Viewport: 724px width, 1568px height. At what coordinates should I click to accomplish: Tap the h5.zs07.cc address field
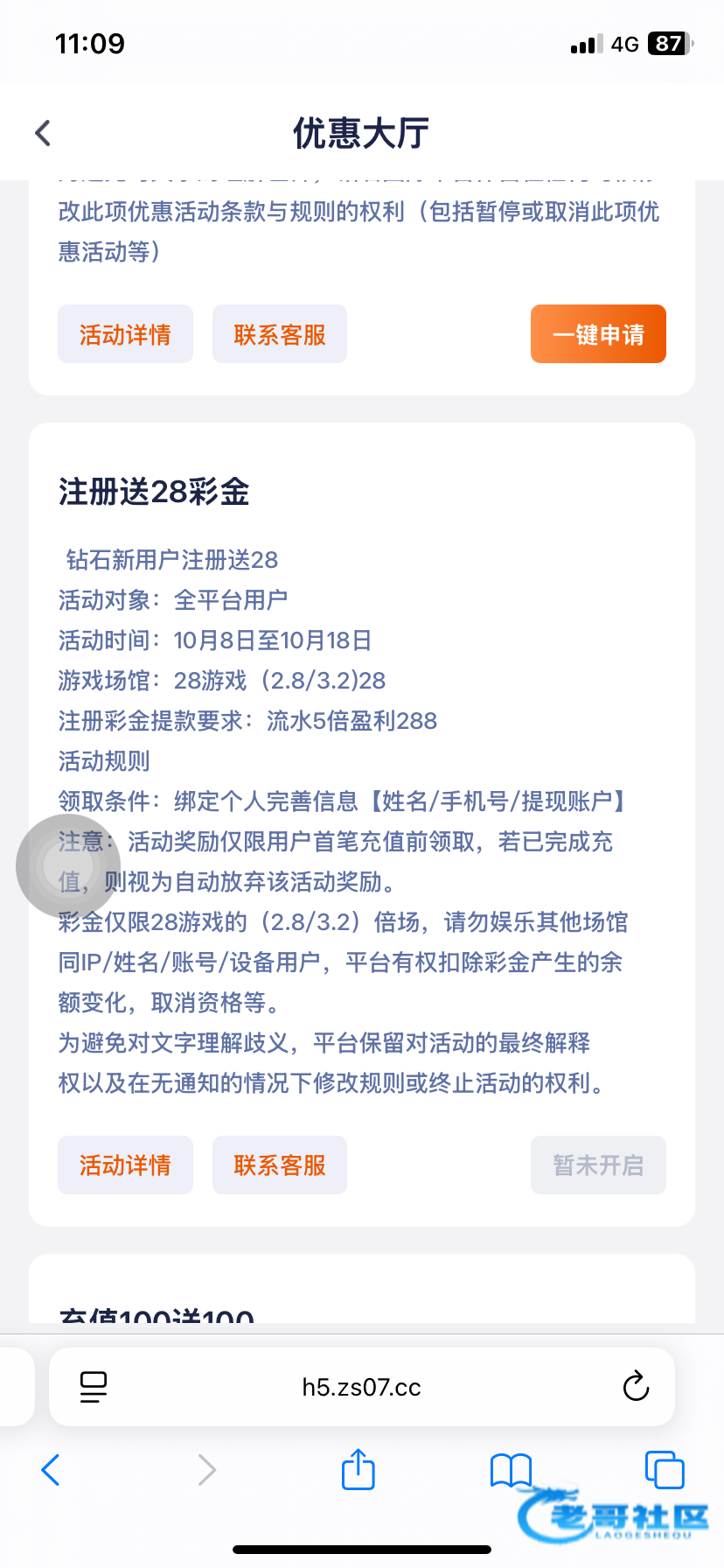pyautogui.click(x=362, y=1386)
